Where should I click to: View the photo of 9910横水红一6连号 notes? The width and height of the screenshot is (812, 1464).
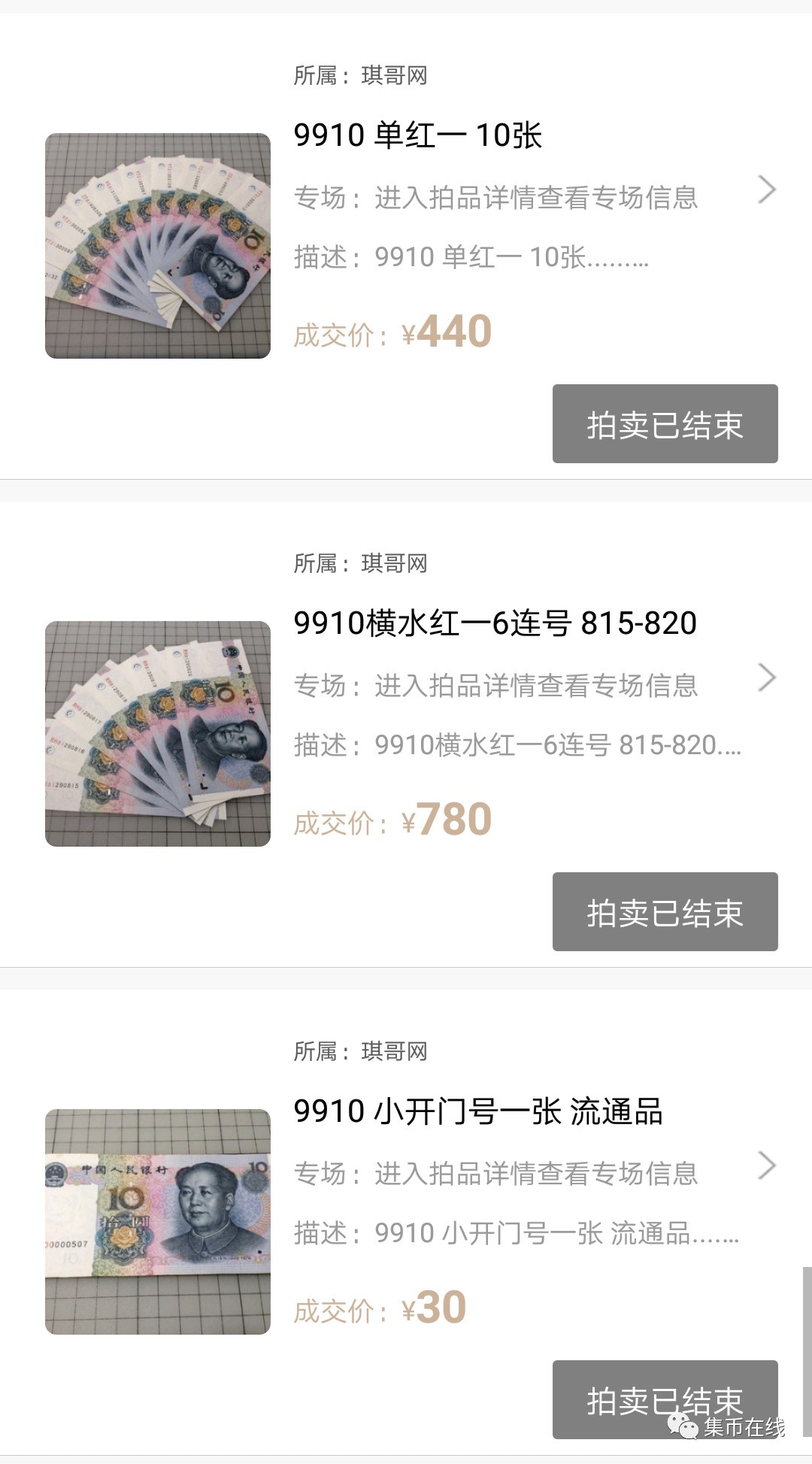(x=158, y=734)
